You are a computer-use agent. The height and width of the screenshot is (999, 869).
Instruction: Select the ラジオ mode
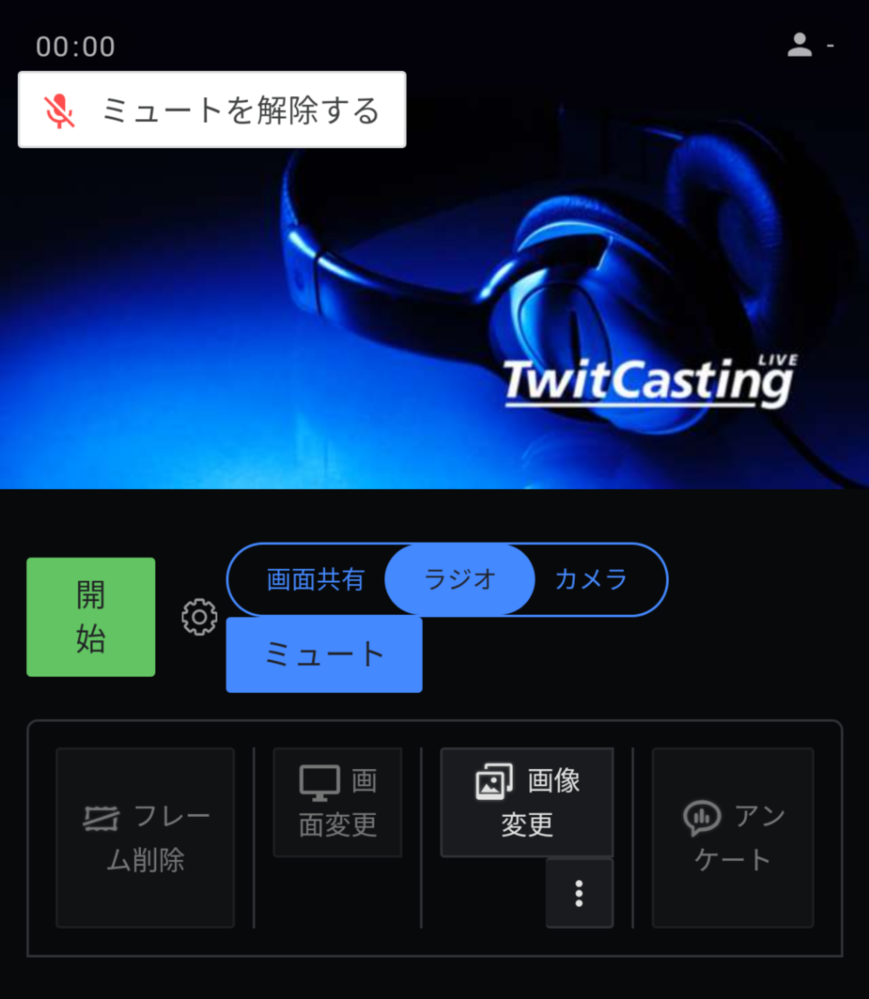pyautogui.click(x=460, y=579)
